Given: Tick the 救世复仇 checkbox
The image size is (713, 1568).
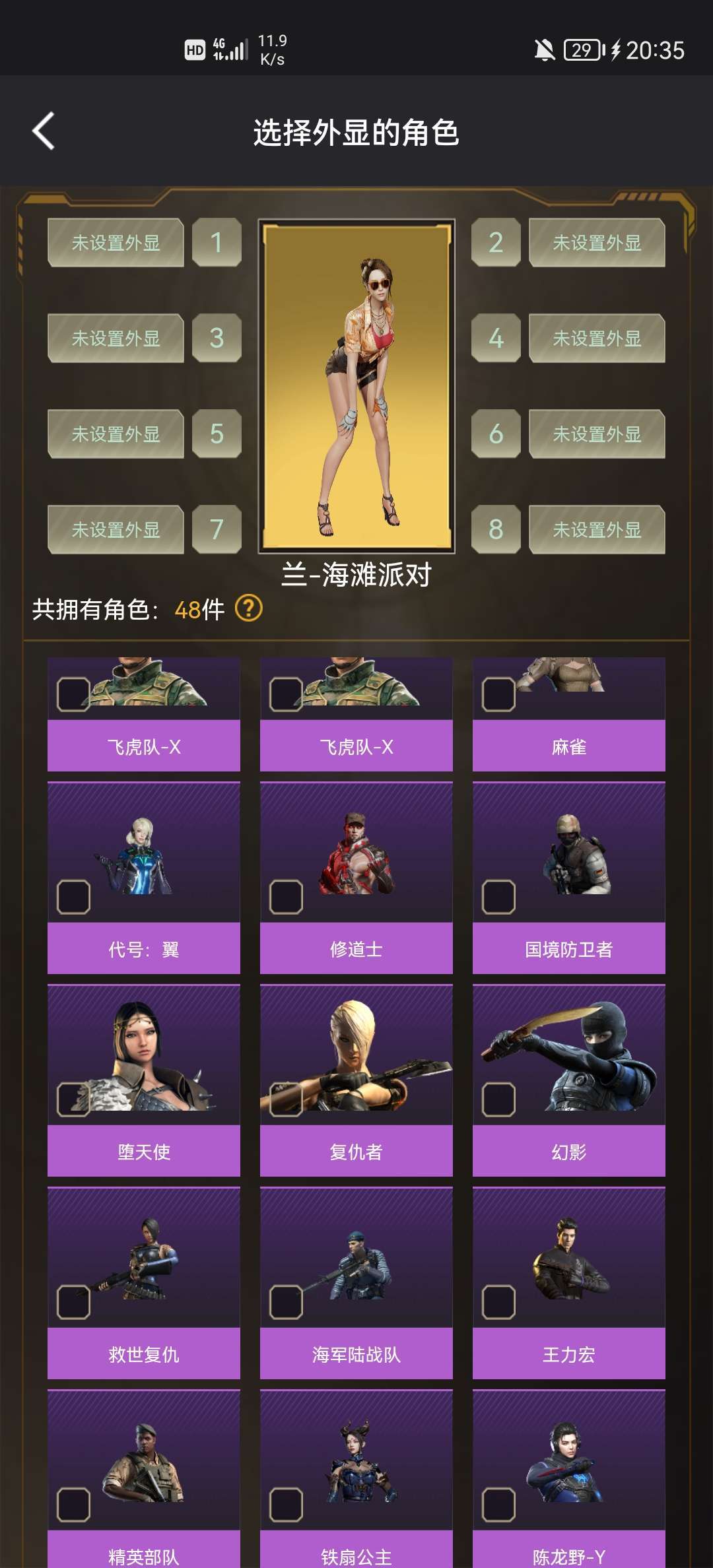Looking at the screenshot, I should point(73,1302).
